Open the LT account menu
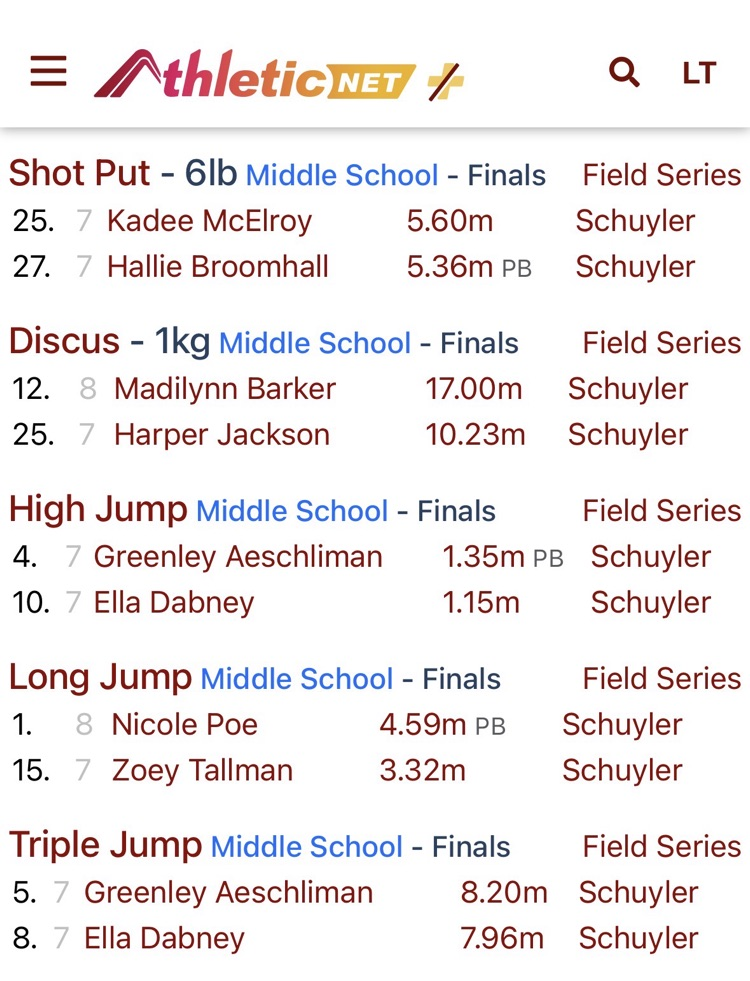This screenshot has height=981, width=750. [699, 73]
